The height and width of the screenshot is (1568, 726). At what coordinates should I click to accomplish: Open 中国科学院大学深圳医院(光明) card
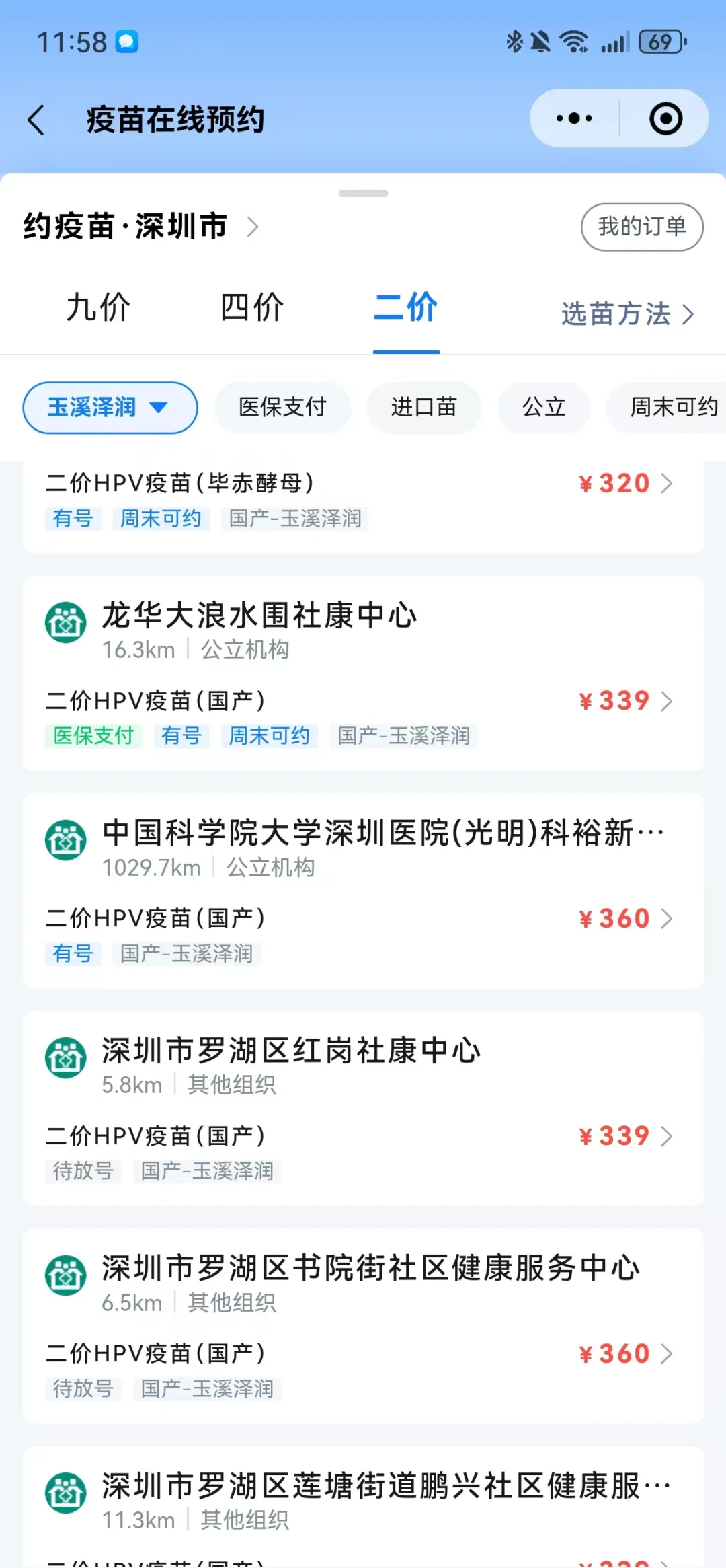tap(363, 891)
